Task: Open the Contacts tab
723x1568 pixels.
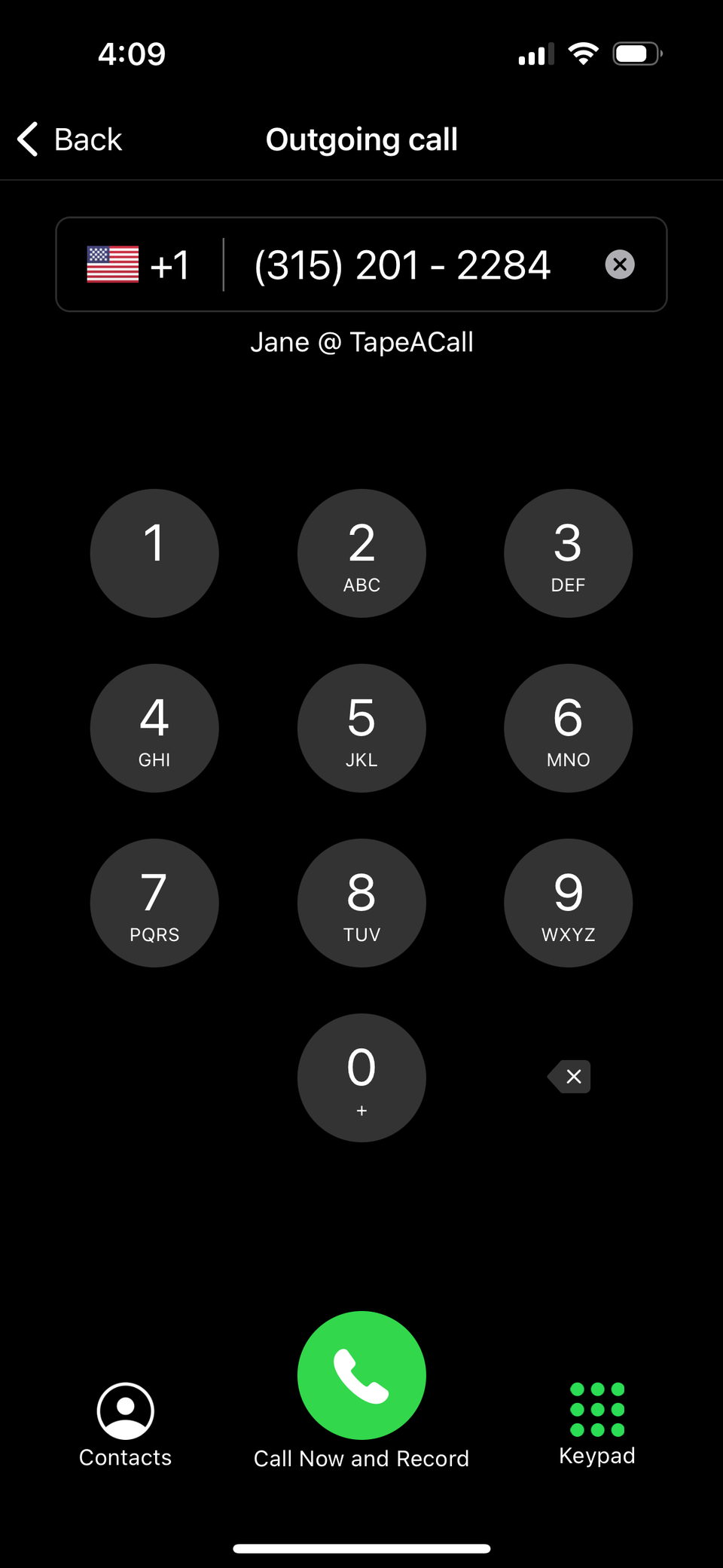Action: pyautogui.click(x=126, y=1424)
